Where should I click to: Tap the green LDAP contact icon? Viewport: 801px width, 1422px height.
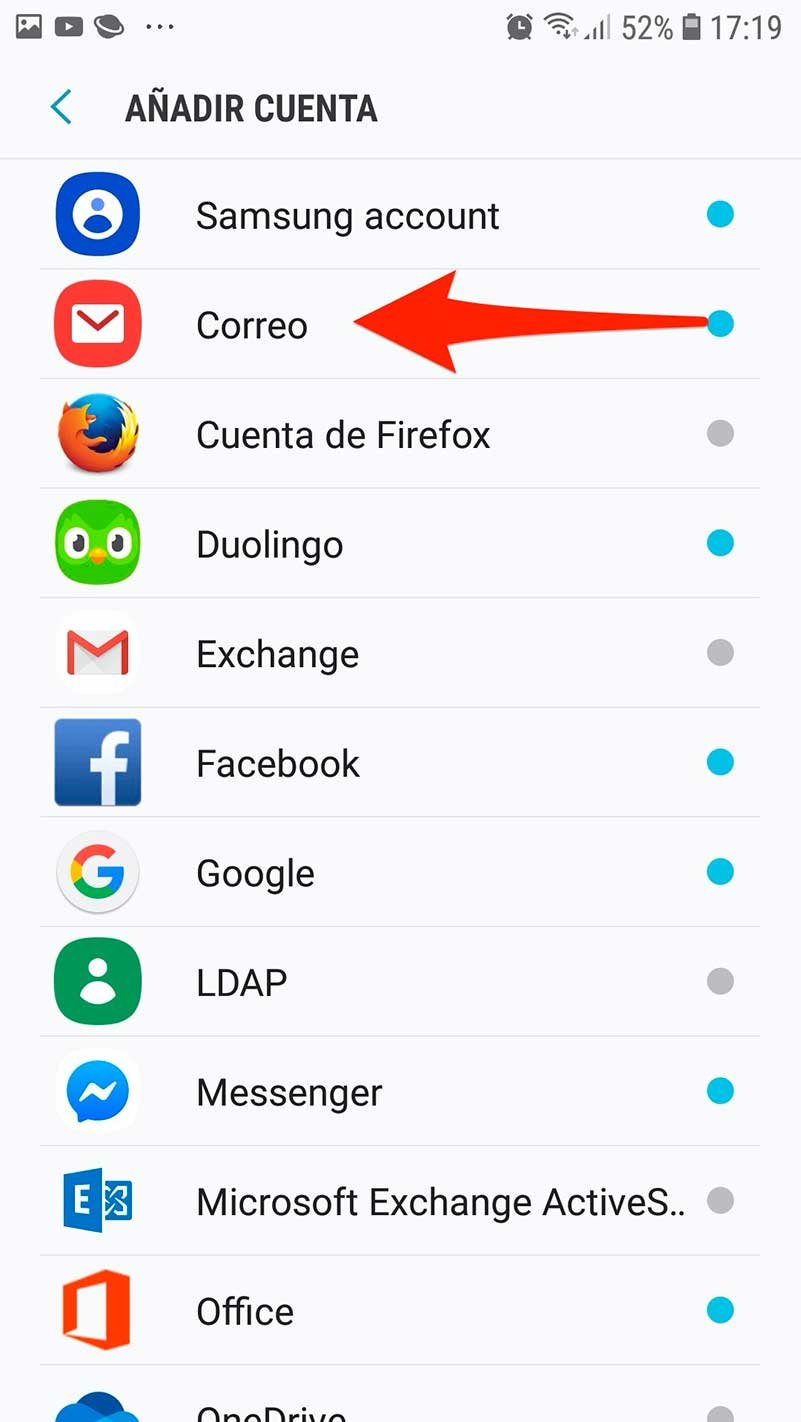pos(97,981)
